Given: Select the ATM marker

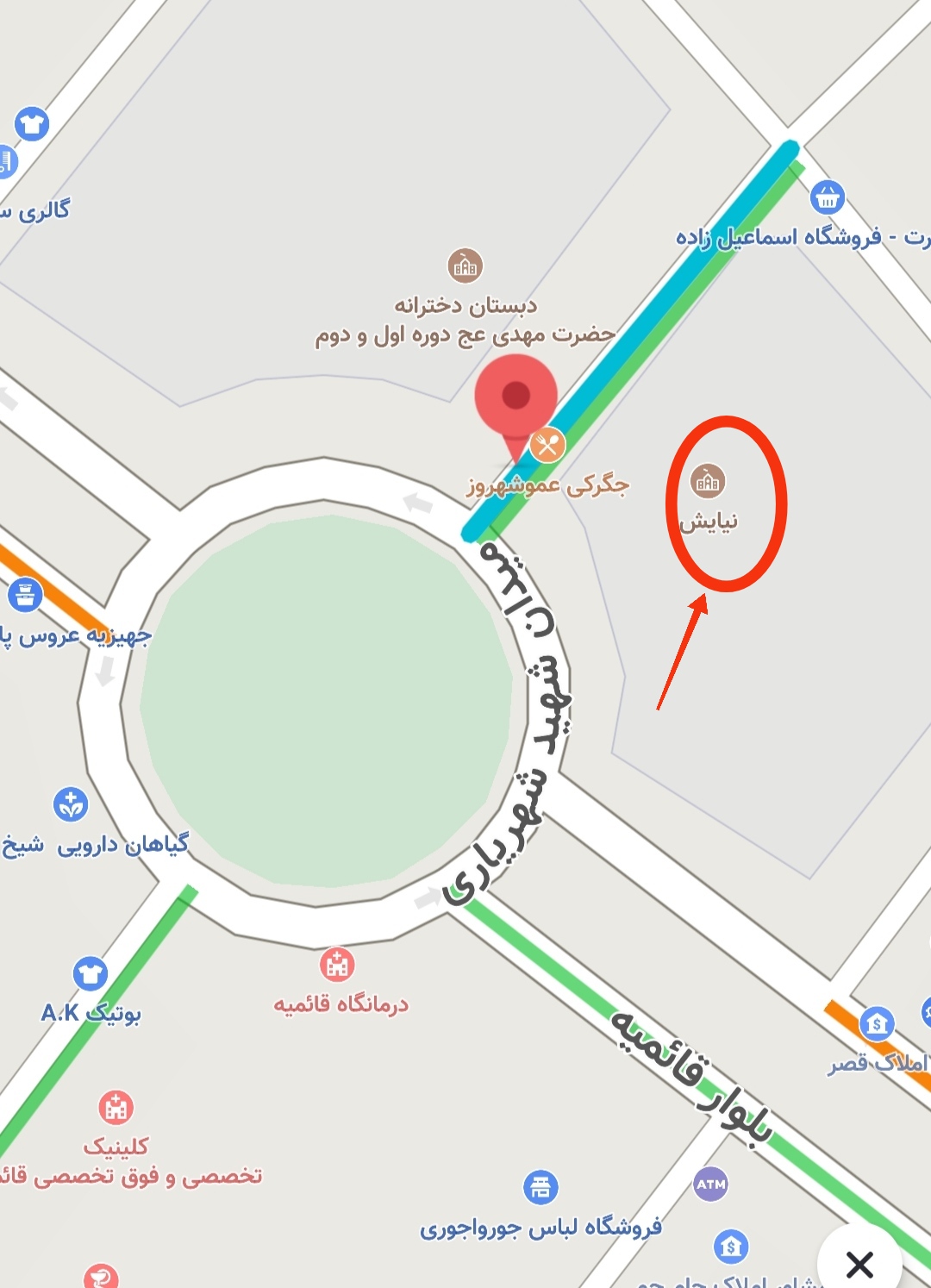Looking at the screenshot, I should [710, 1185].
